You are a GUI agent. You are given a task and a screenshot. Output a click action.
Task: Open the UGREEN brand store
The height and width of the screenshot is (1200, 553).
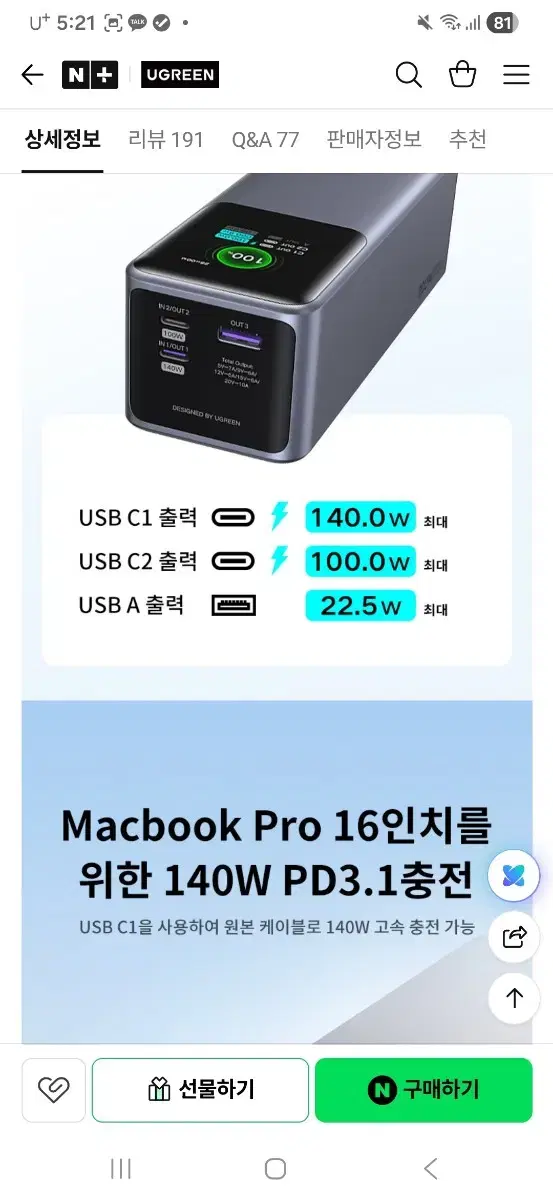click(x=180, y=75)
